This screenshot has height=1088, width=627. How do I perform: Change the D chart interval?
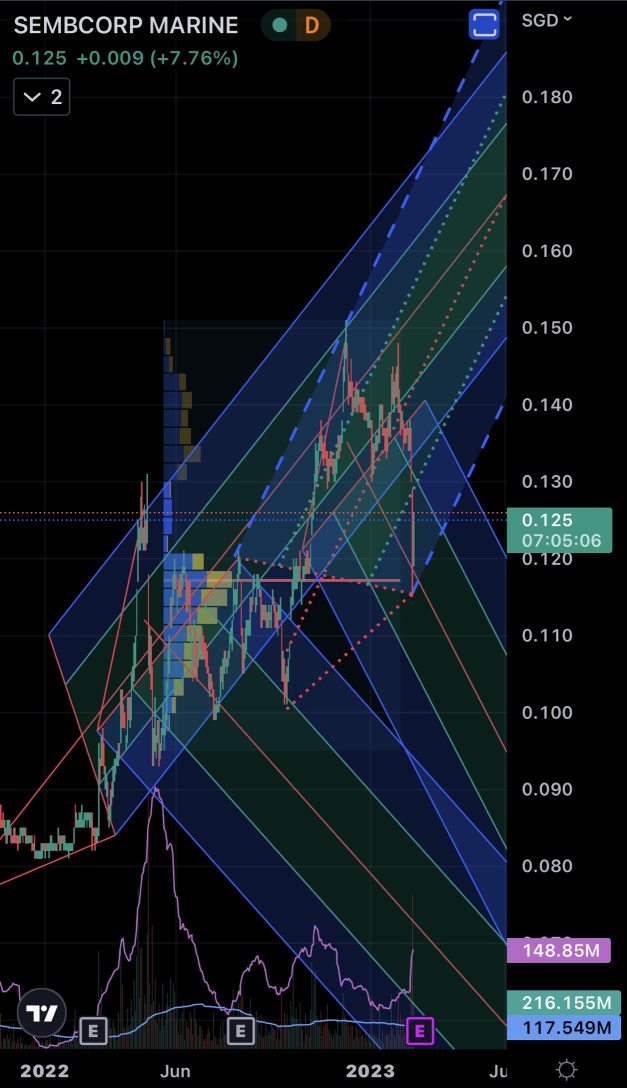tap(311, 25)
